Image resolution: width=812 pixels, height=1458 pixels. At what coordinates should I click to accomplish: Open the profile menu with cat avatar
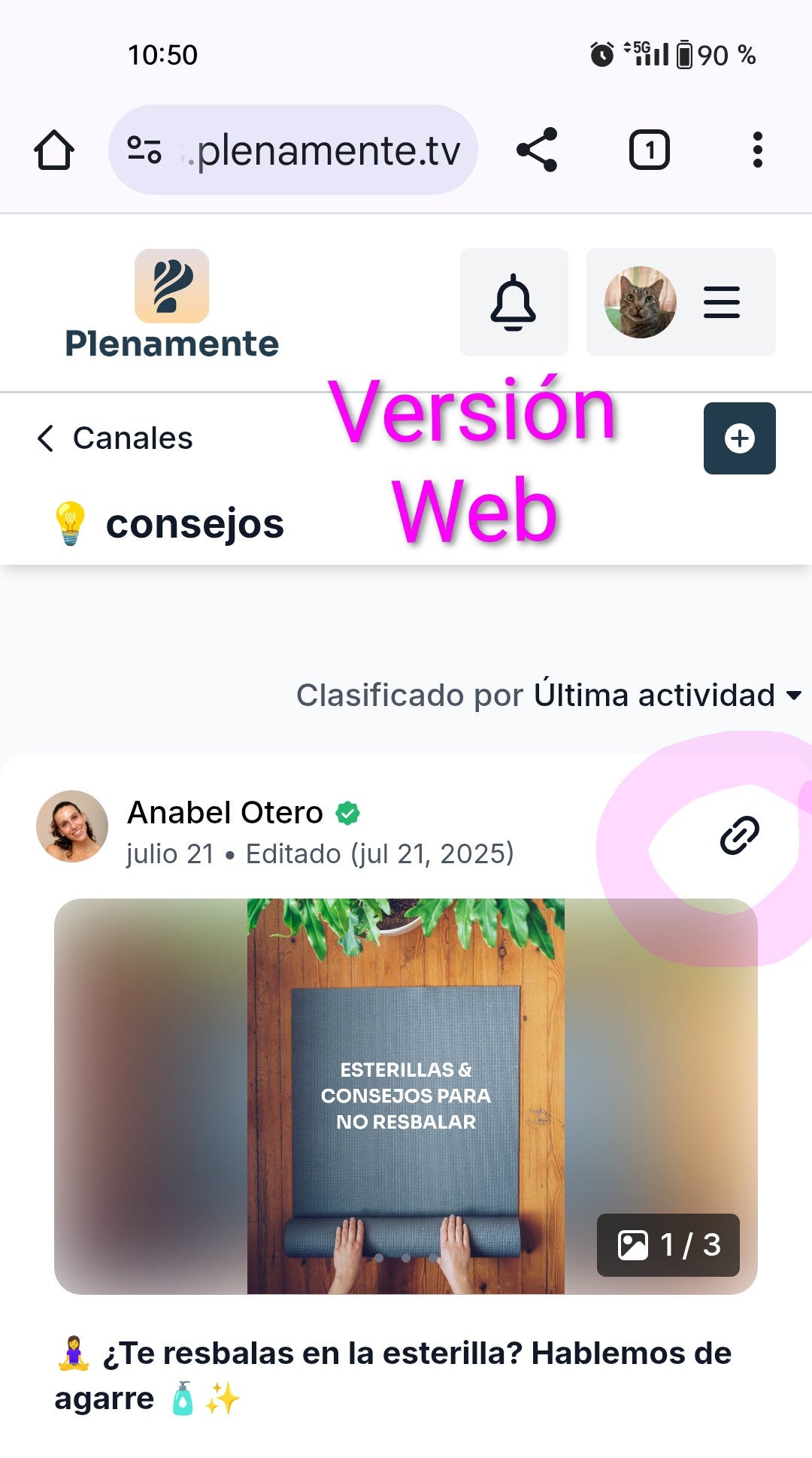pyautogui.click(x=680, y=302)
